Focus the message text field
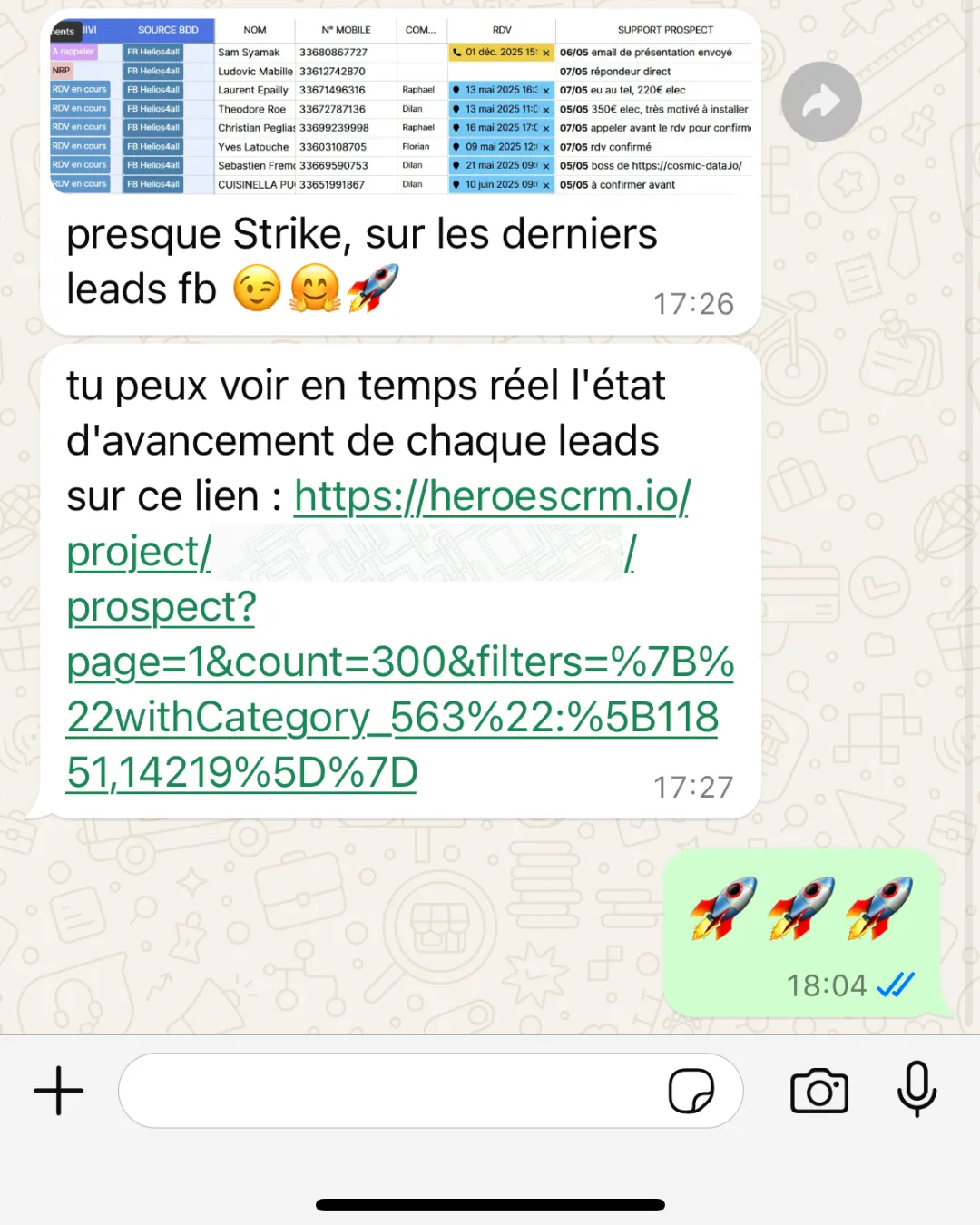980x1225 pixels. [390, 1090]
